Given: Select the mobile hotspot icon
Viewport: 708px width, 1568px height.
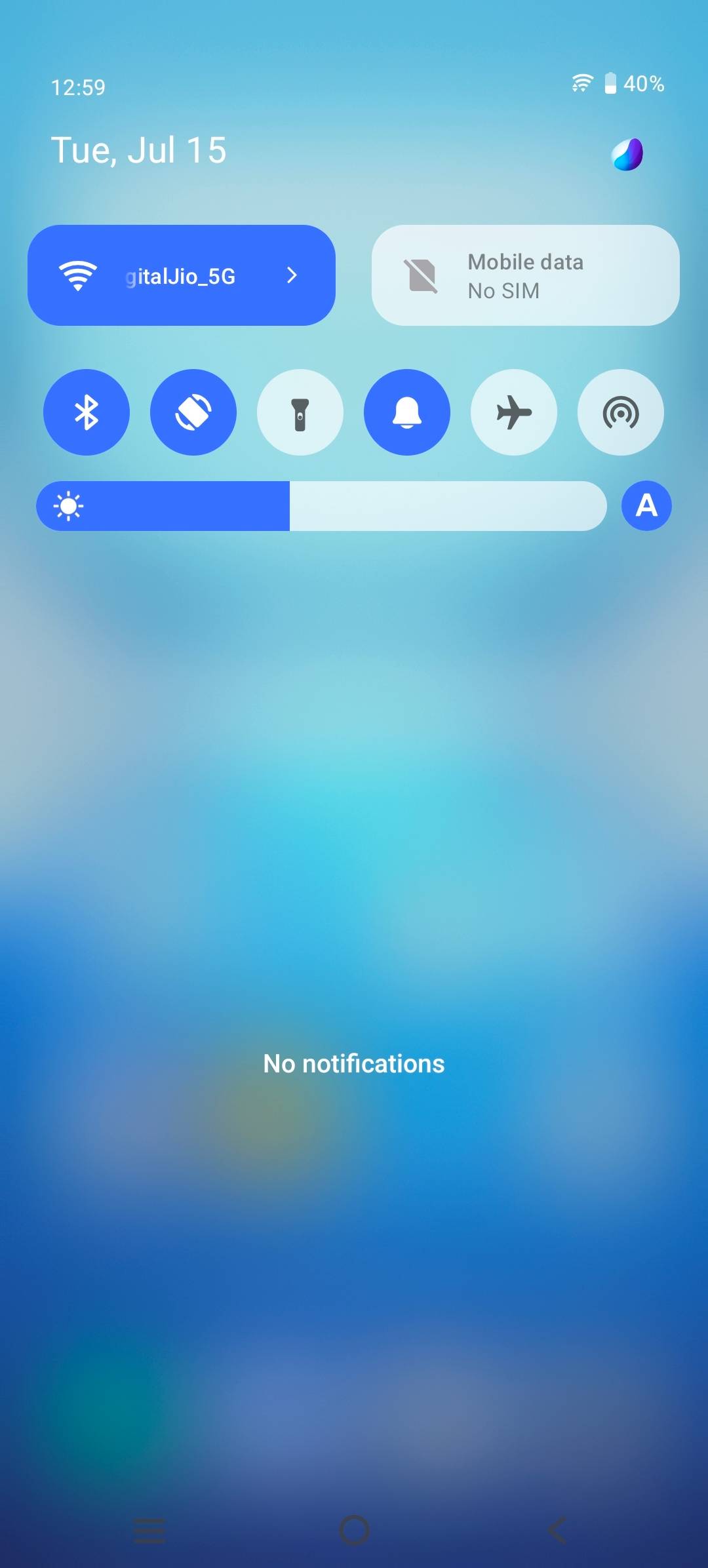Looking at the screenshot, I should 620,412.
